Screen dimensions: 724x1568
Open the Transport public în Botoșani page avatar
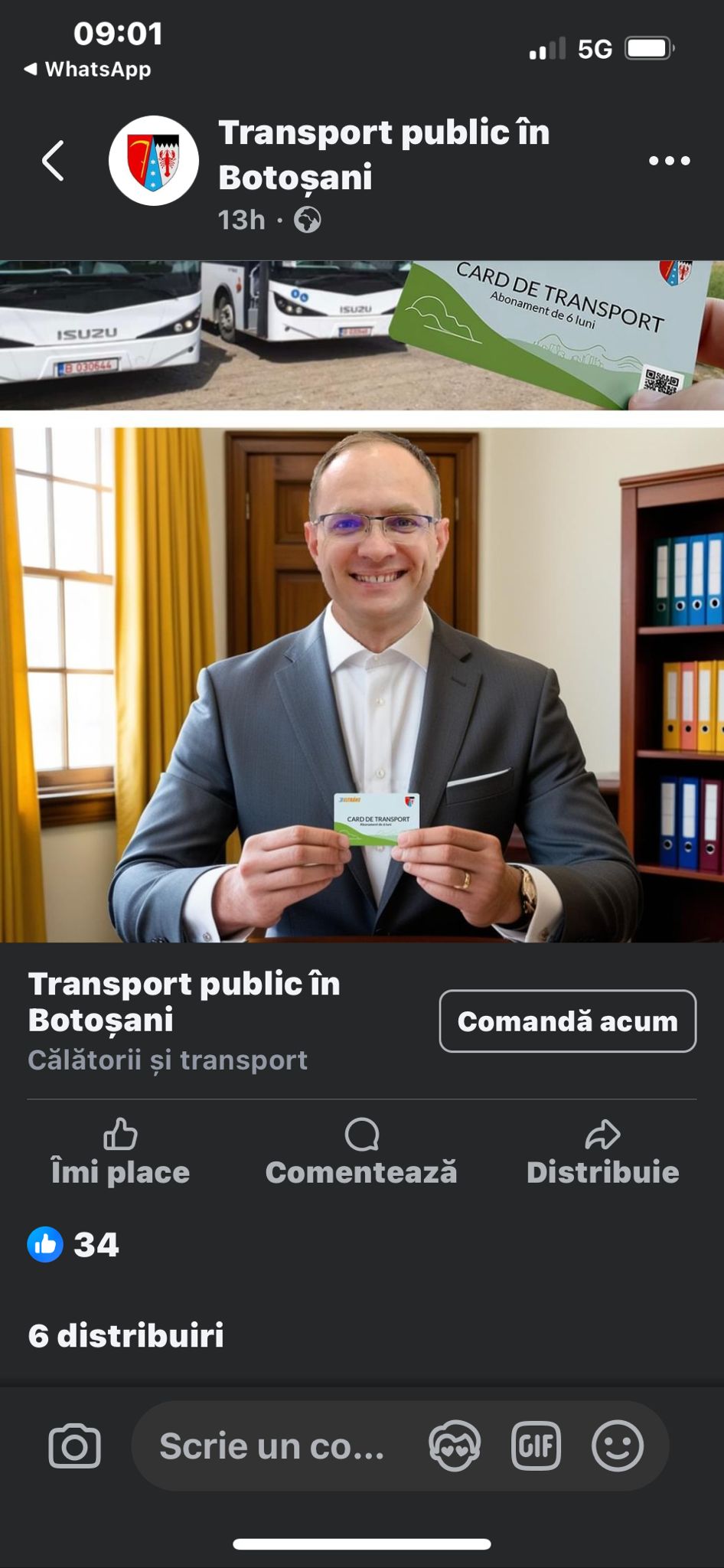point(154,161)
